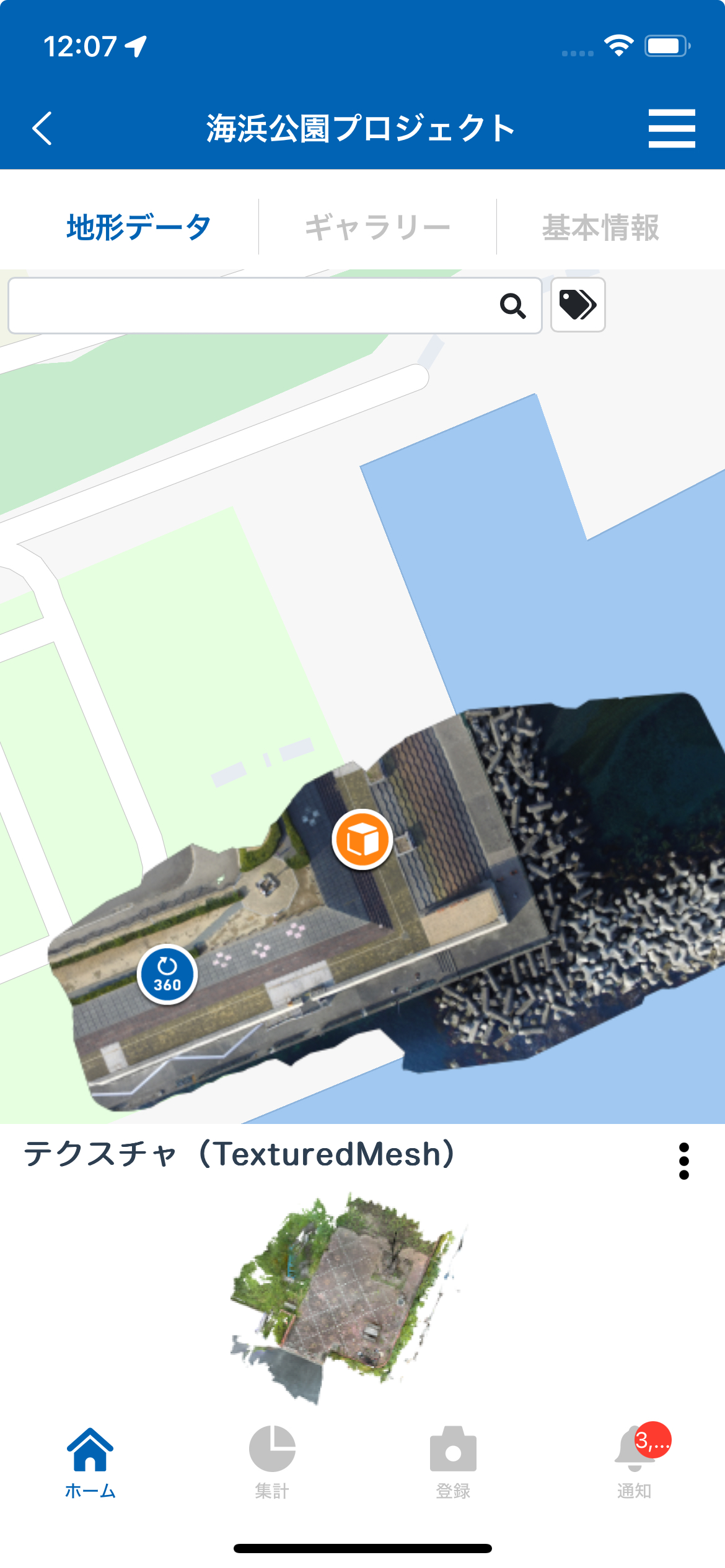Open the tag filter button
The width and height of the screenshot is (725, 1568).
[578, 305]
